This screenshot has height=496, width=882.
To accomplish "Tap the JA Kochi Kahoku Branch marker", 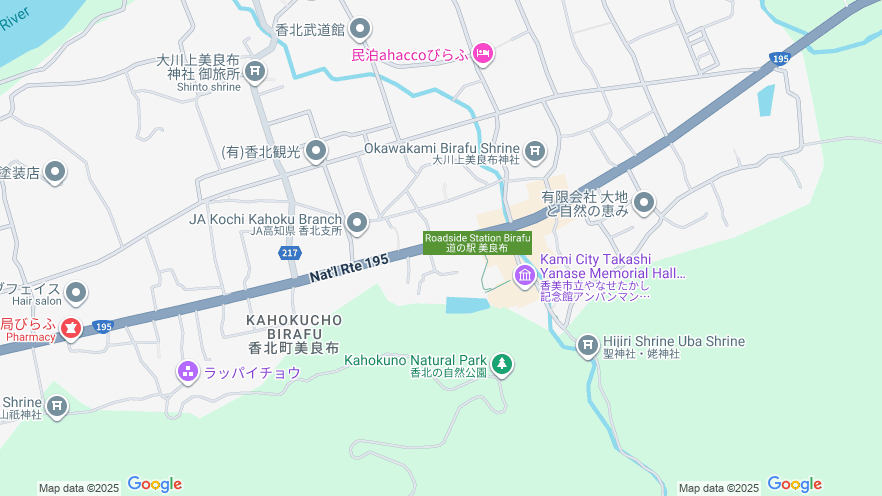I will pyautogui.click(x=358, y=222).
